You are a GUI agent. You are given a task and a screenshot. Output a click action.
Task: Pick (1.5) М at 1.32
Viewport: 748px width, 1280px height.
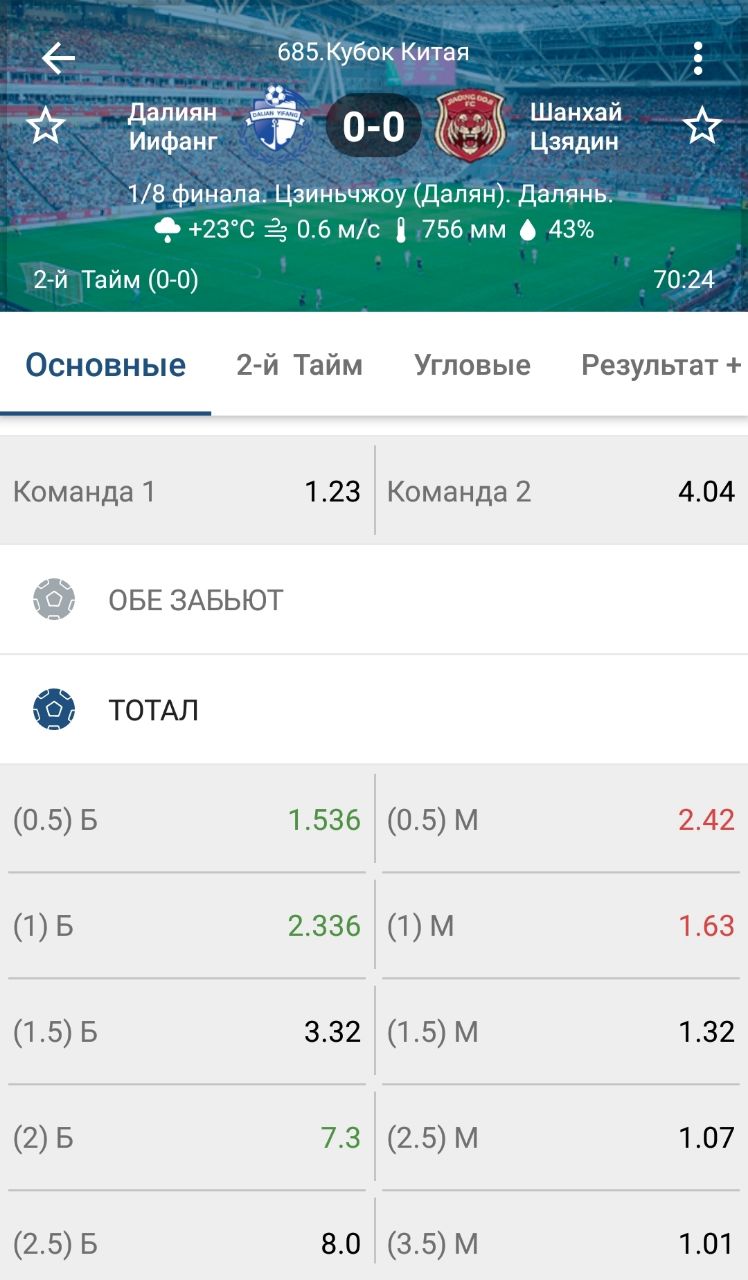coord(562,1032)
